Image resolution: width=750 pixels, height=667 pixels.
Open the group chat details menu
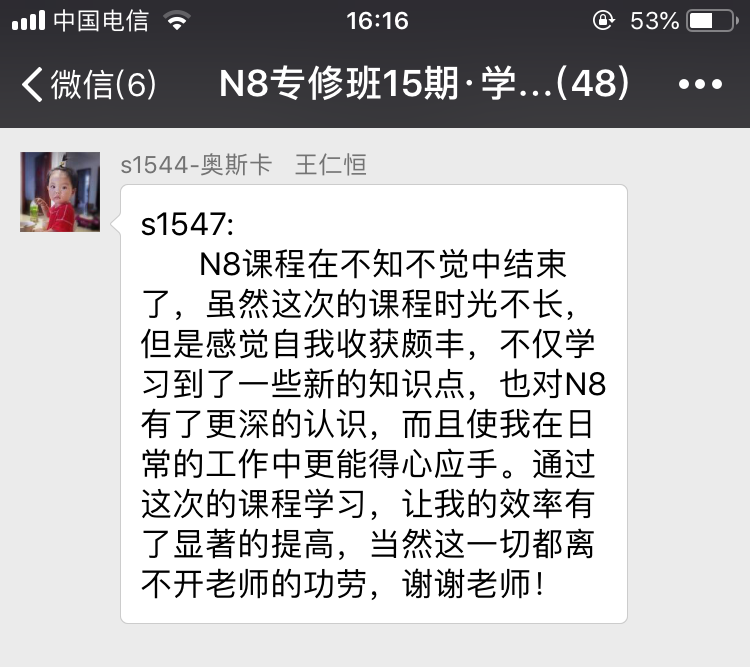tap(700, 85)
